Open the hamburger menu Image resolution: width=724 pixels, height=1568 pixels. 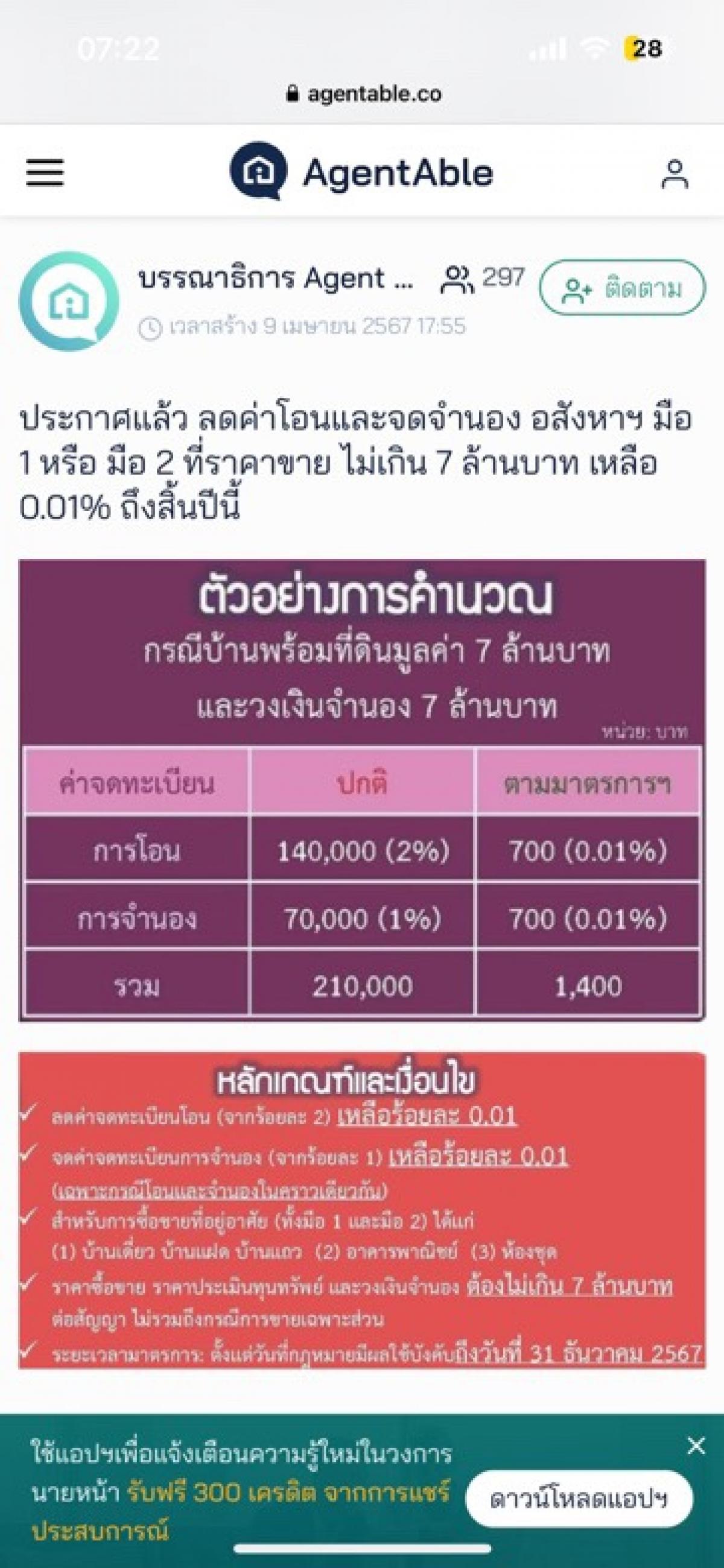45,172
